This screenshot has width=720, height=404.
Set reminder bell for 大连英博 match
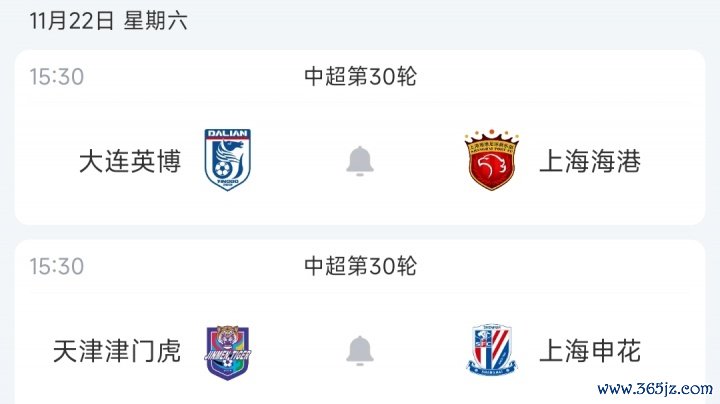(x=360, y=161)
